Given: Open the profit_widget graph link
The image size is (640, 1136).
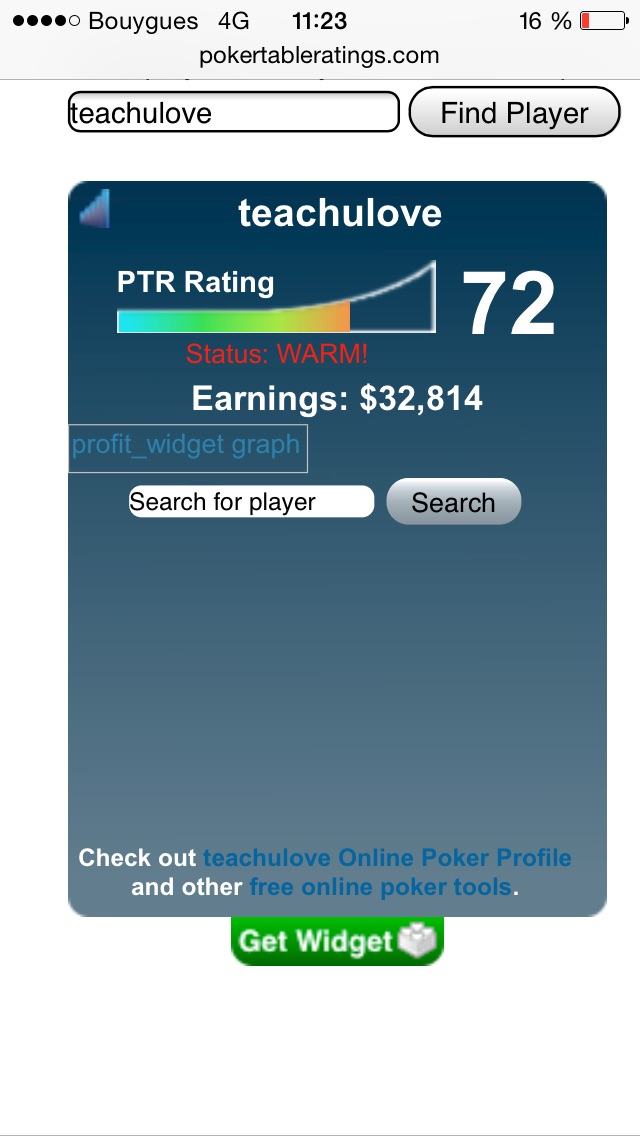Looking at the screenshot, I should [x=188, y=448].
